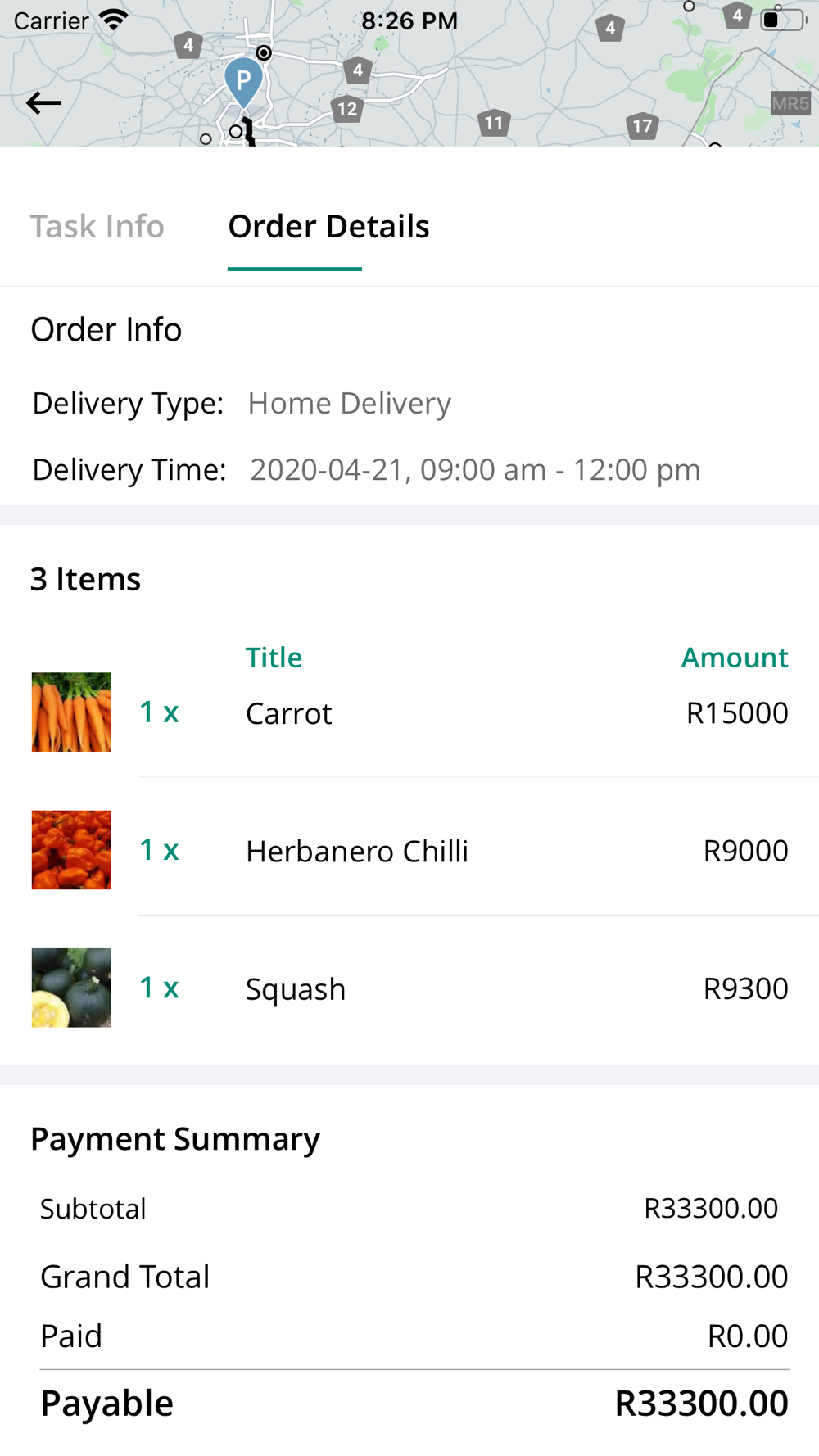The image size is (819, 1456).
Task: Select the Order Details tab
Action: click(328, 226)
